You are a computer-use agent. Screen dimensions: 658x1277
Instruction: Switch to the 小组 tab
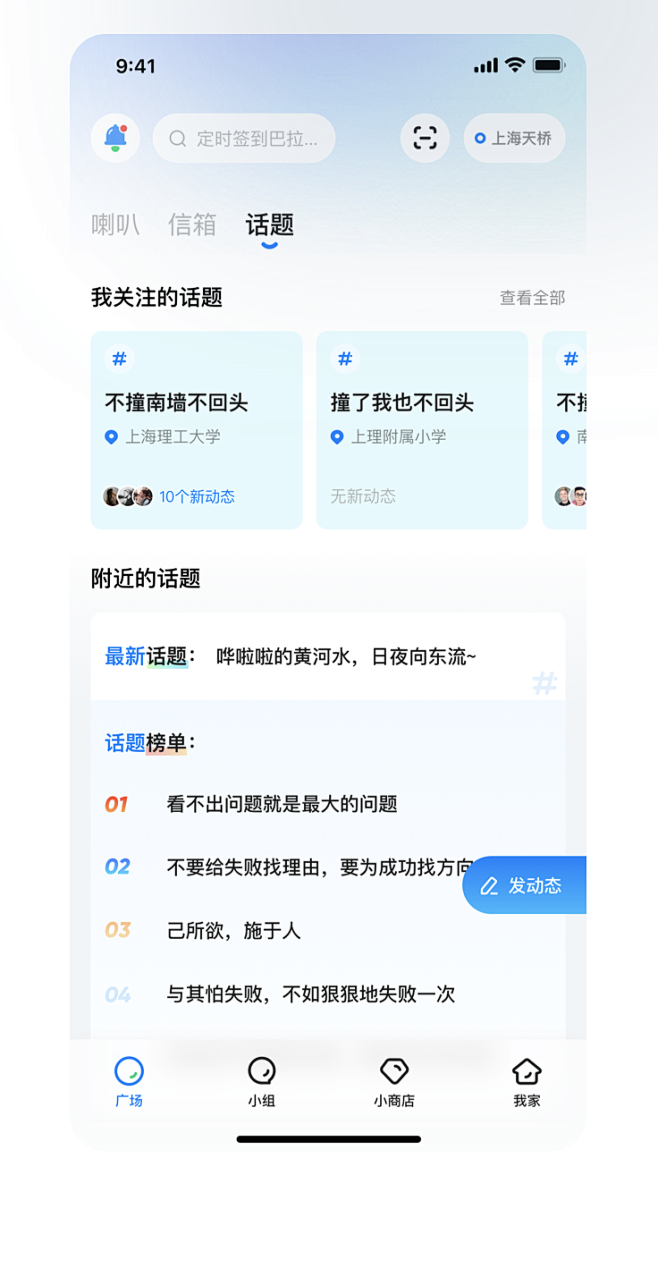261,1082
